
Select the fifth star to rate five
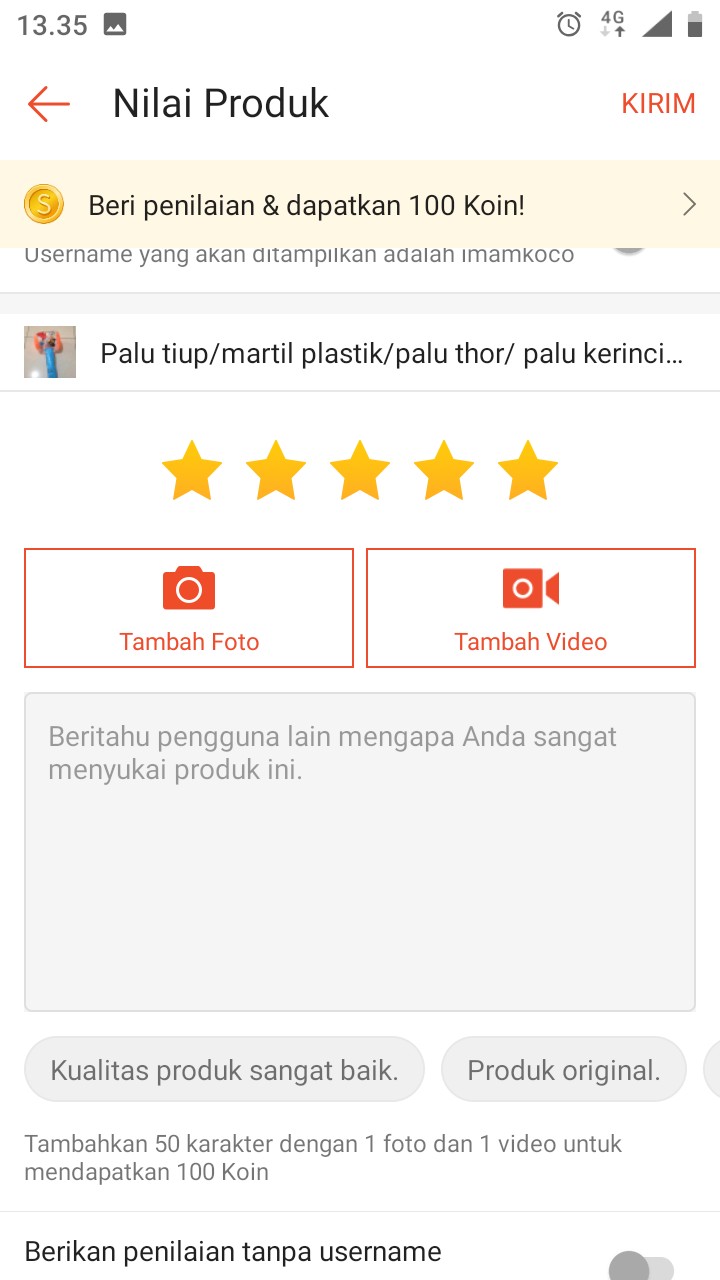pos(527,468)
